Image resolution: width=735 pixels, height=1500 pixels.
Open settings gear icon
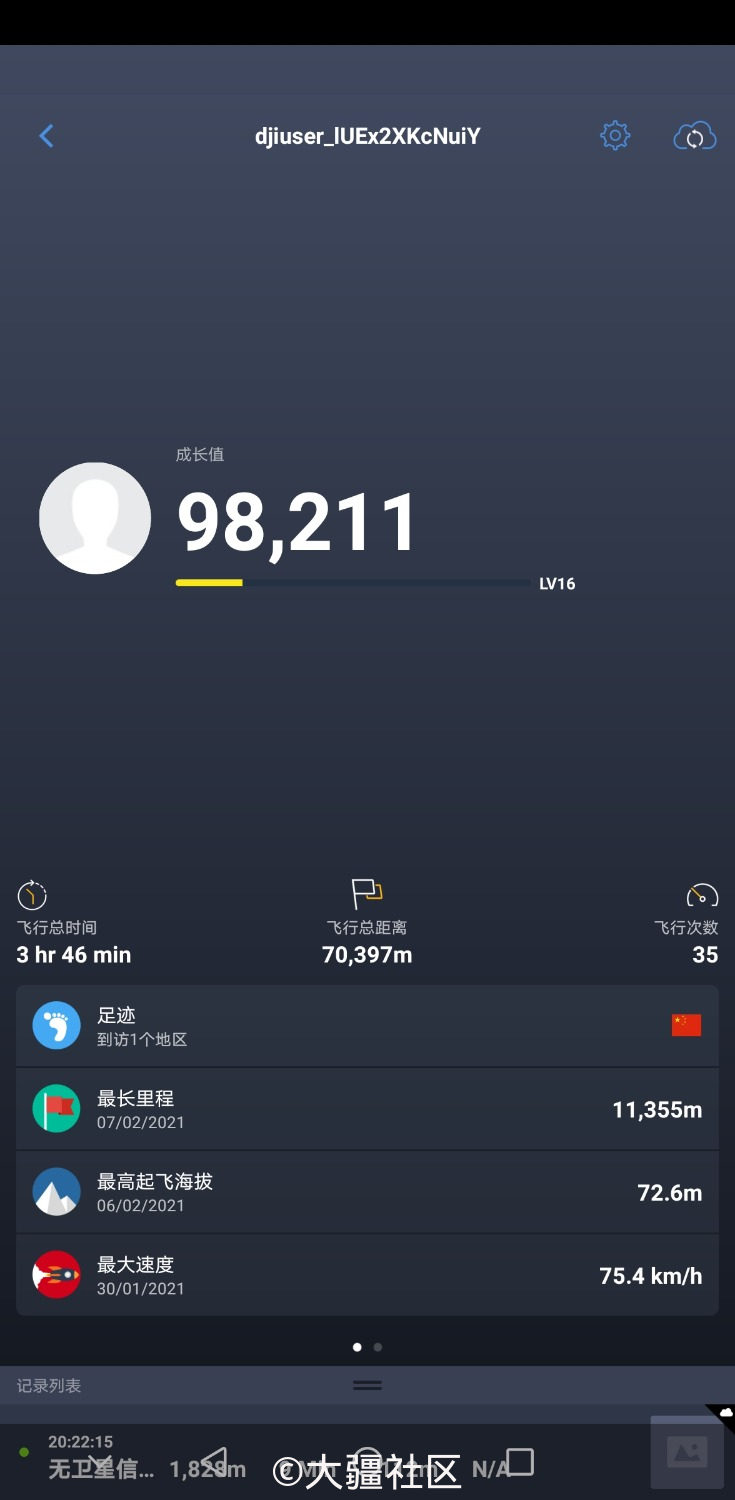click(x=615, y=136)
